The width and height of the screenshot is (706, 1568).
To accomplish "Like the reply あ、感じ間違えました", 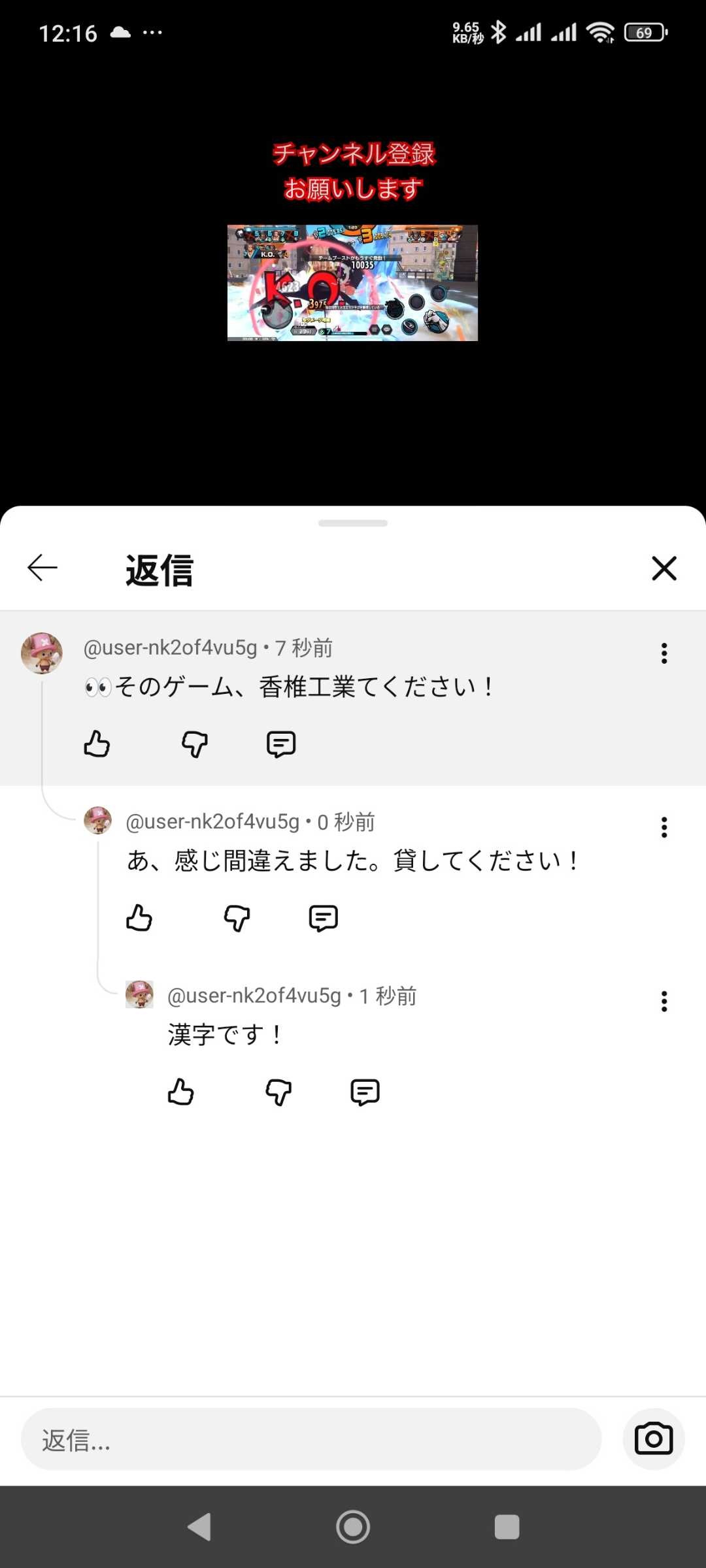I will 139,918.
